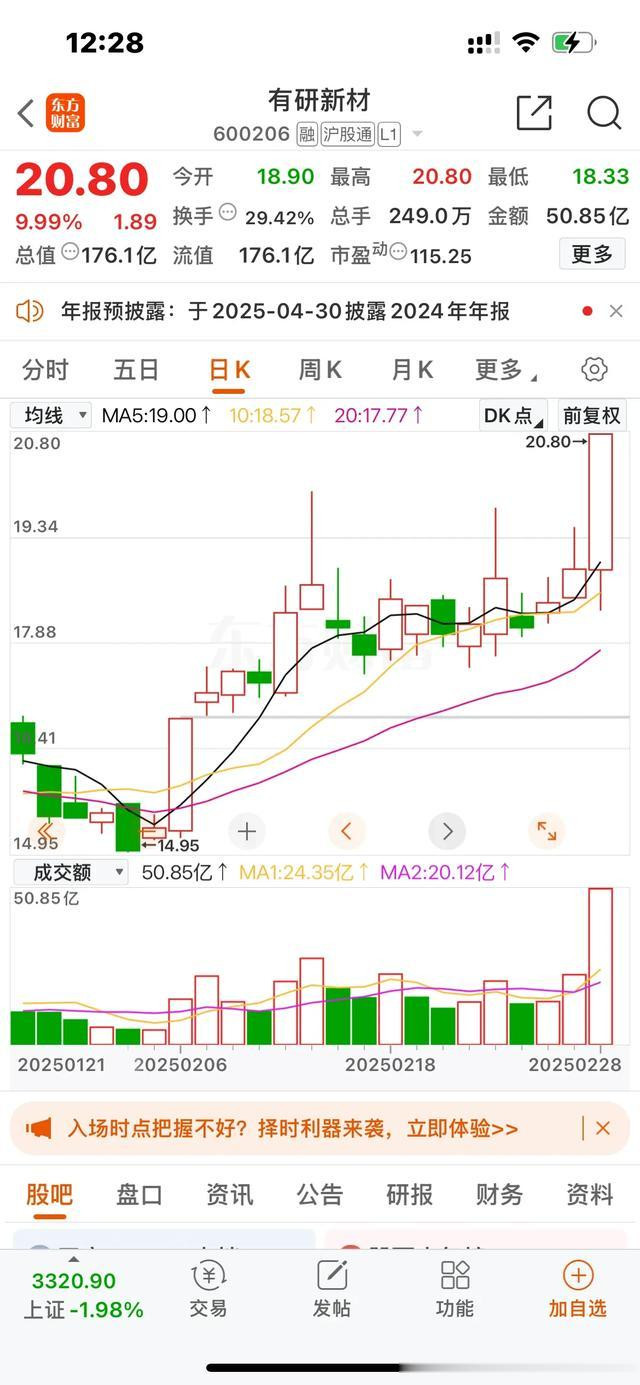Close the 择时利器 promotional banner
This screenshot has width=640, height=1385.
tap(602, 1128)
